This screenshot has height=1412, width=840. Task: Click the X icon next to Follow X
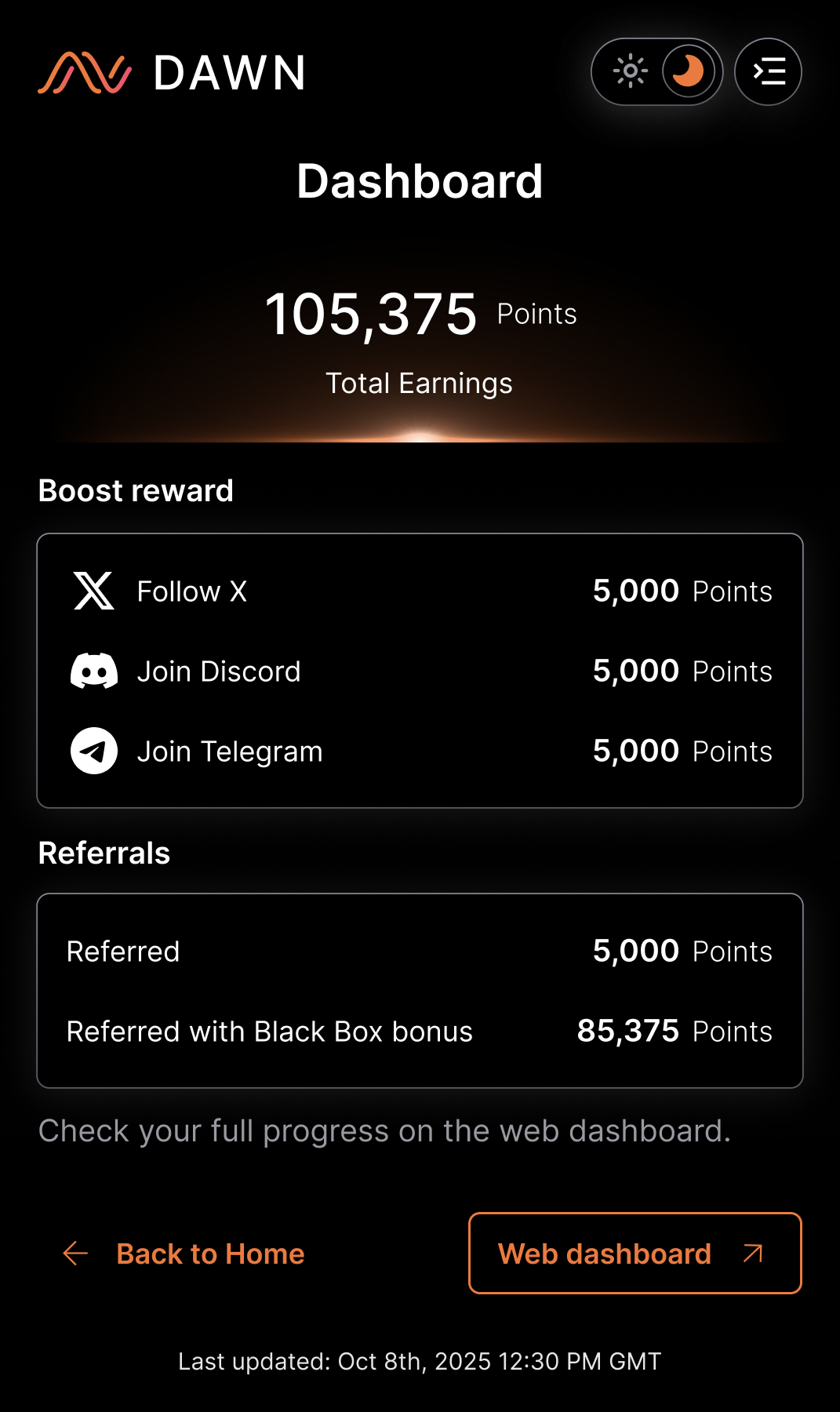(93, 591)
